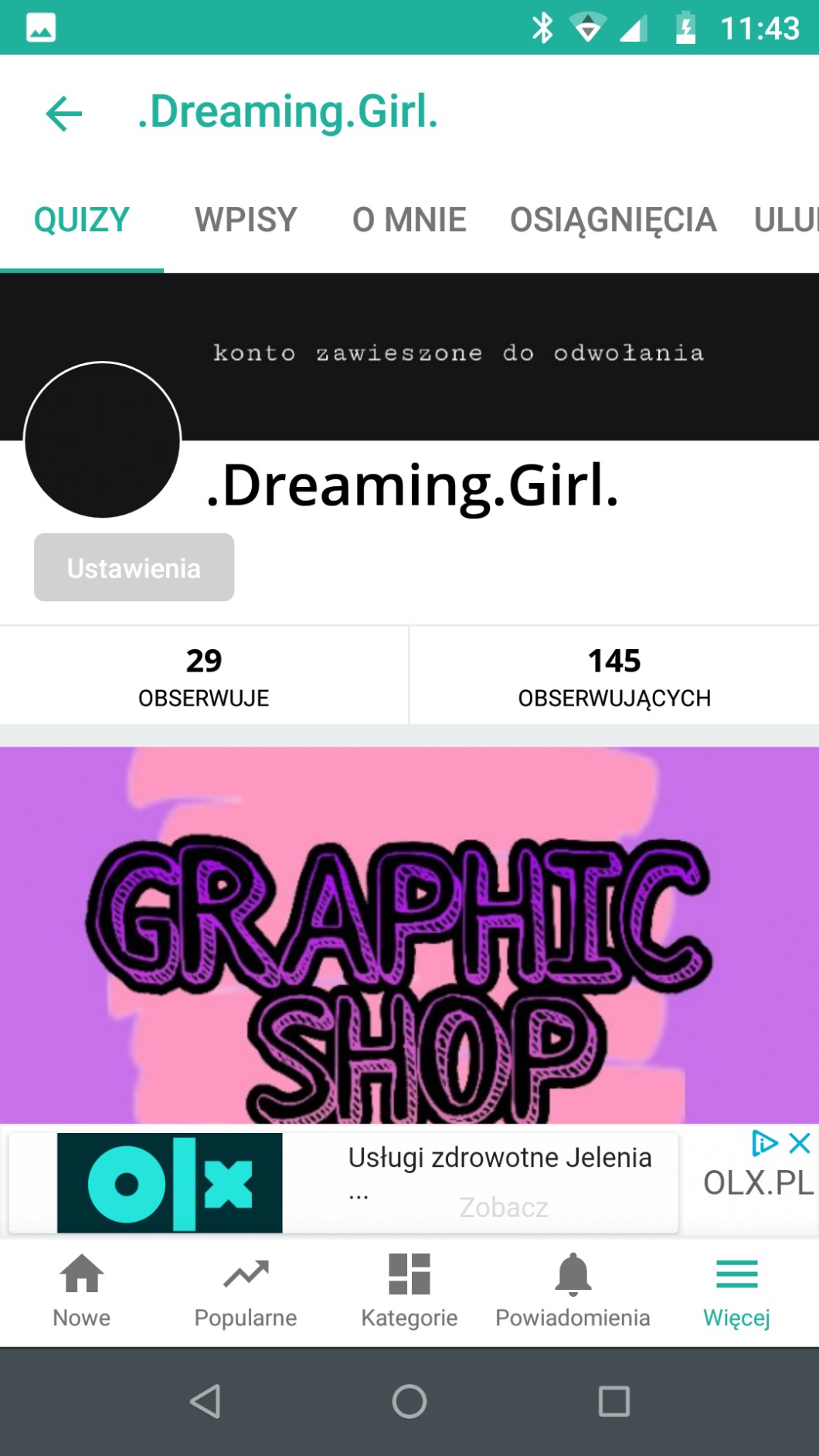Viewport: 819px width, 1456px height.
Task: Go back using the top arrow
Action: 64,114
